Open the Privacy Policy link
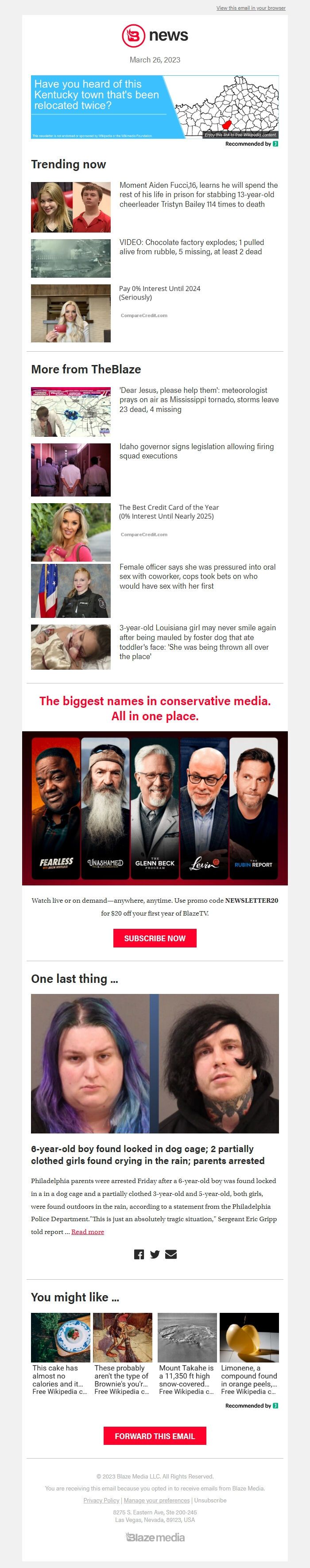 [101, 1500]
